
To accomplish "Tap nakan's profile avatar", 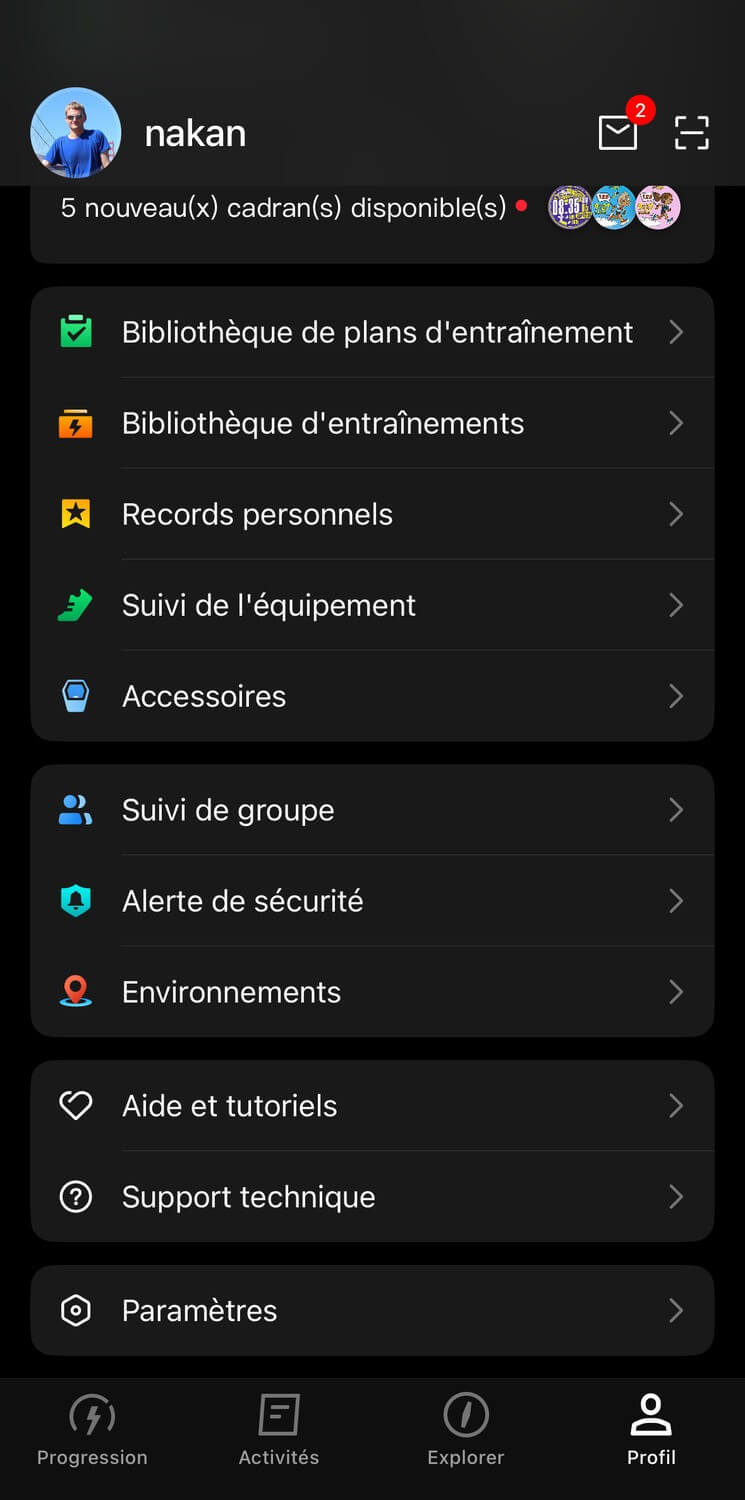I will point(76,132).
